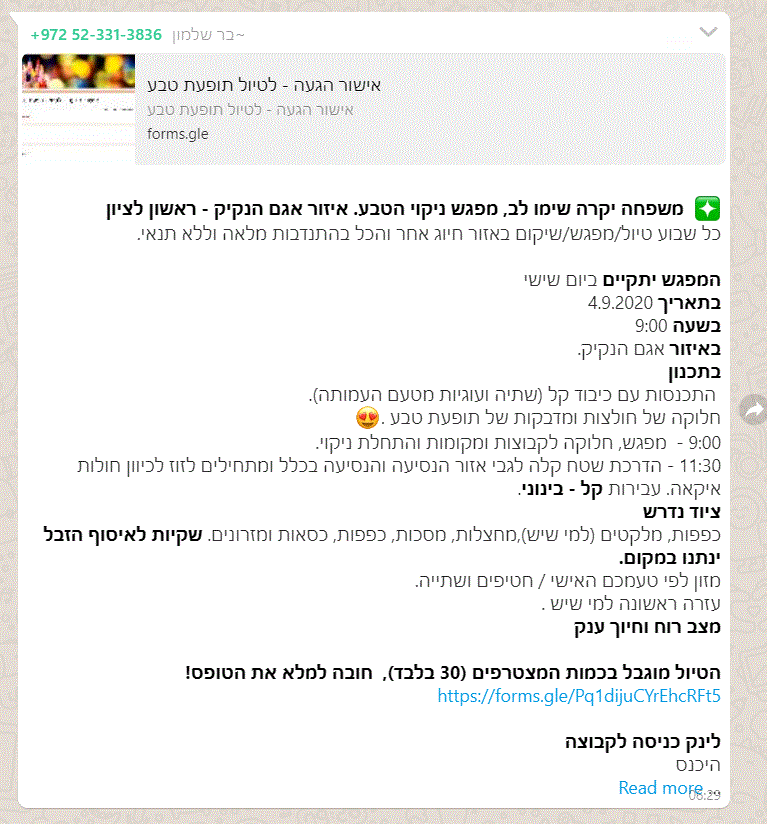Open the message options chevron

click(709, 33)
